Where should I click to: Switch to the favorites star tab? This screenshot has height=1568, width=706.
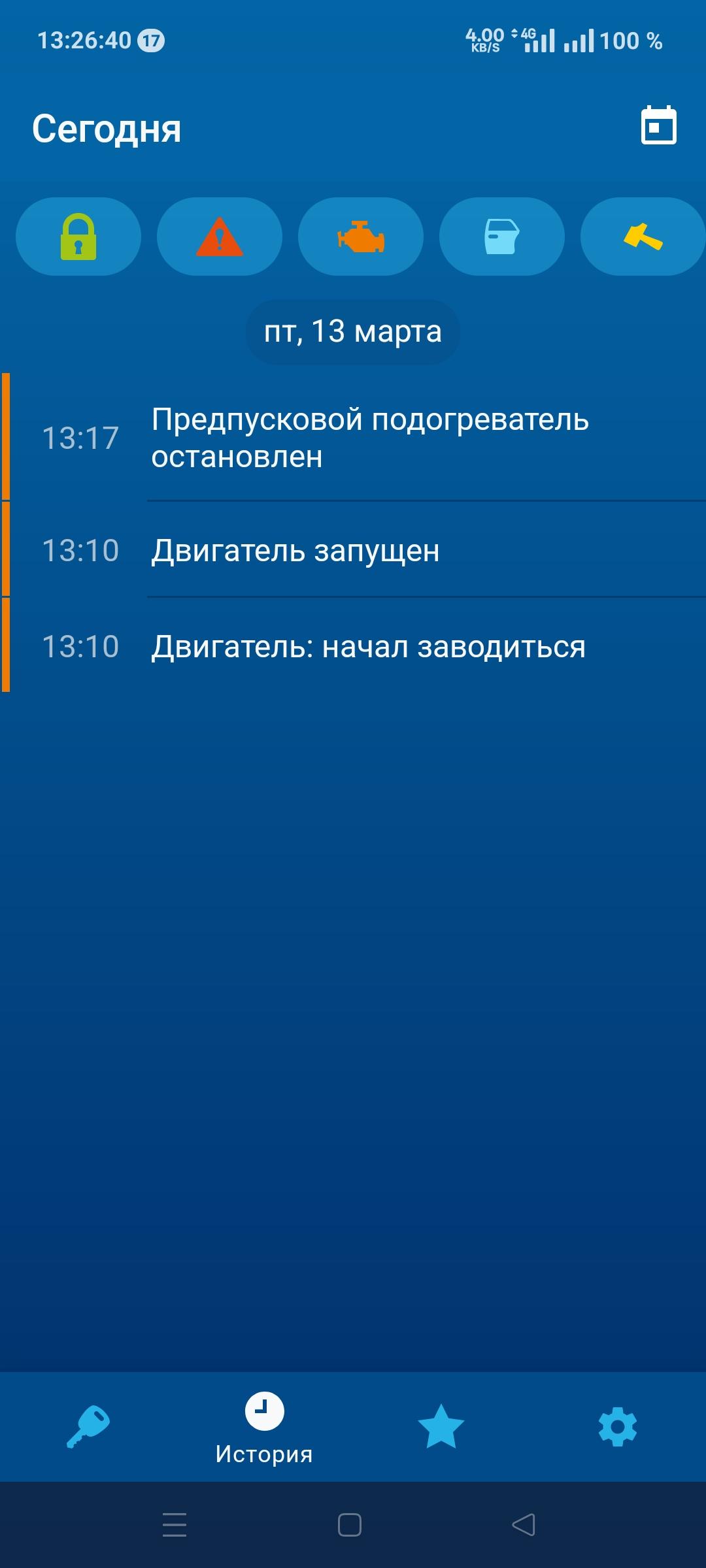tap(441, 1426)
